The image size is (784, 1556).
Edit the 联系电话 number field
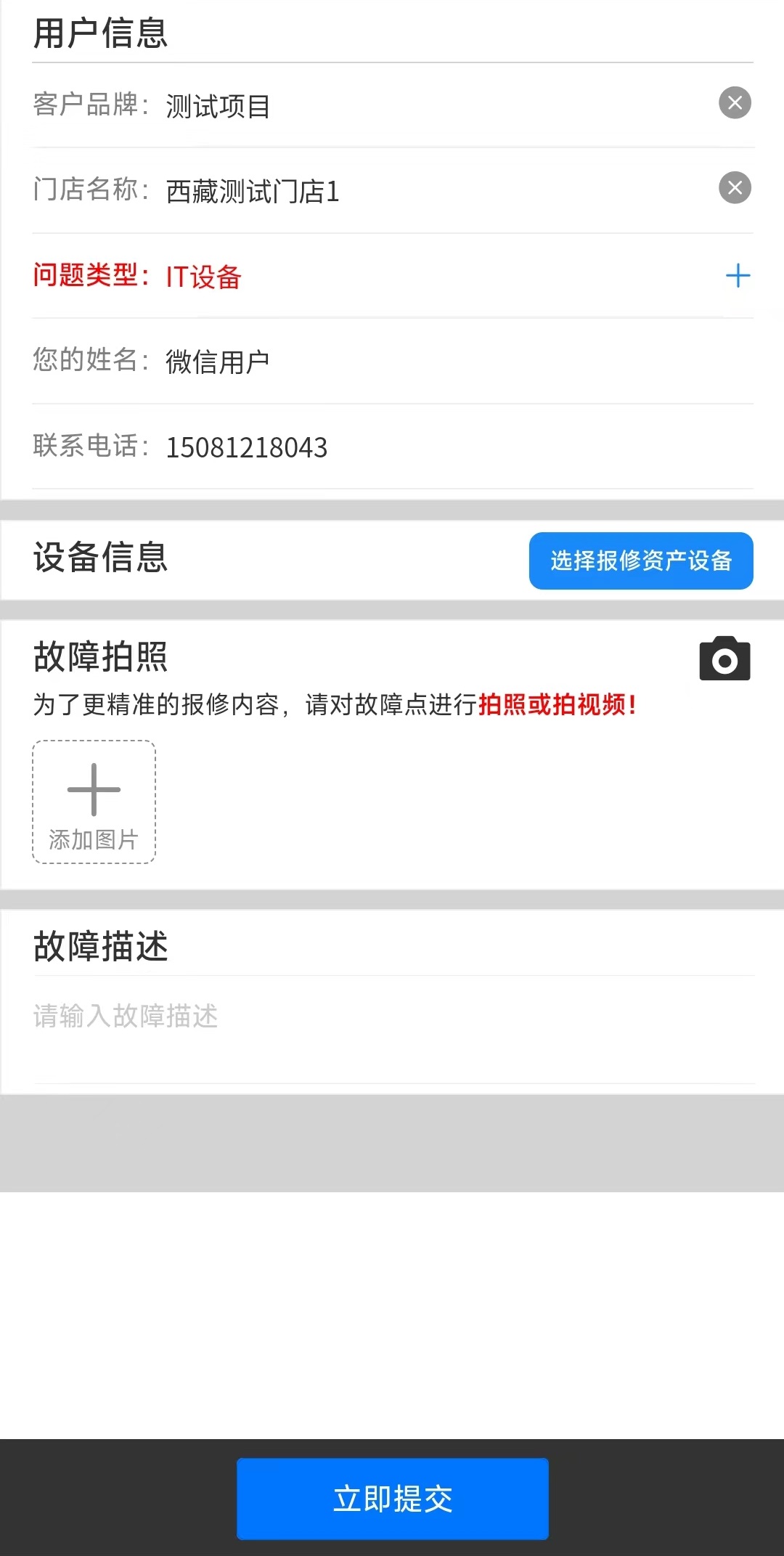[x=436, y=447]
